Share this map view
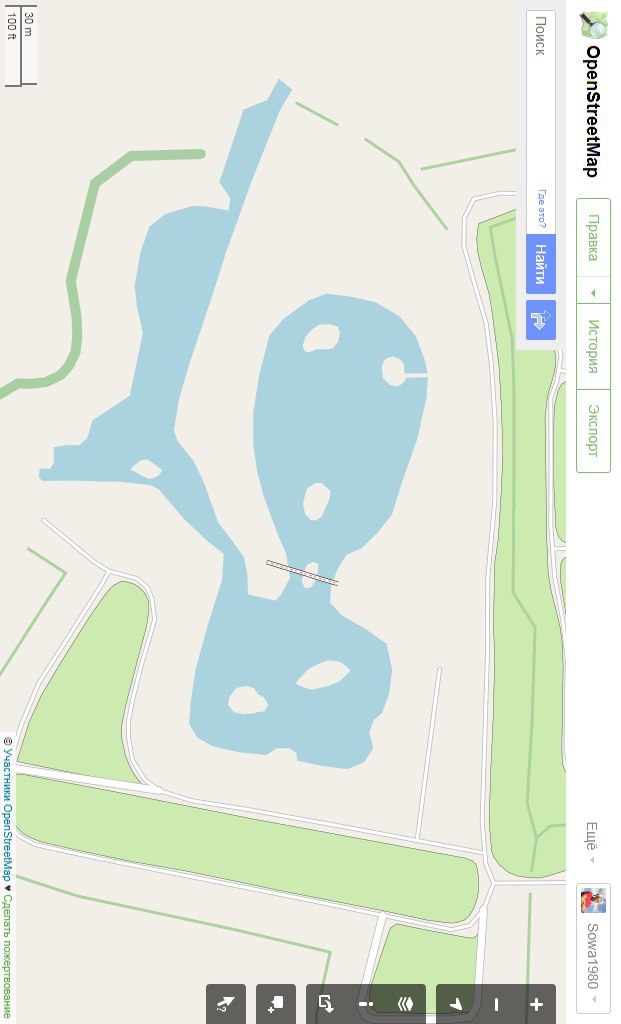 point(325,1004)
